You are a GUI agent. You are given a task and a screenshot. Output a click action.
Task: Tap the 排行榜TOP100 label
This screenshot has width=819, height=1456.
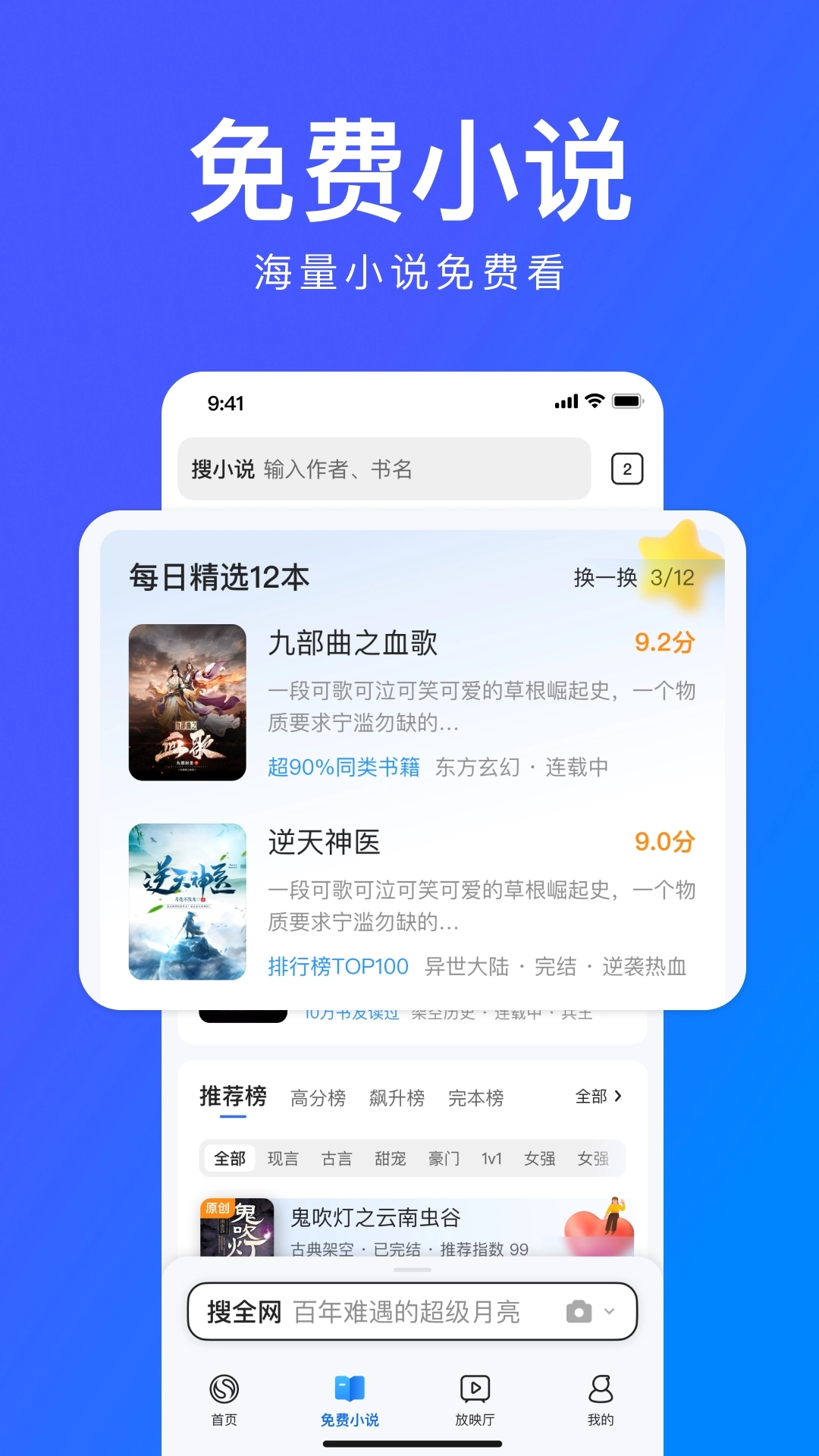(340, 966)
